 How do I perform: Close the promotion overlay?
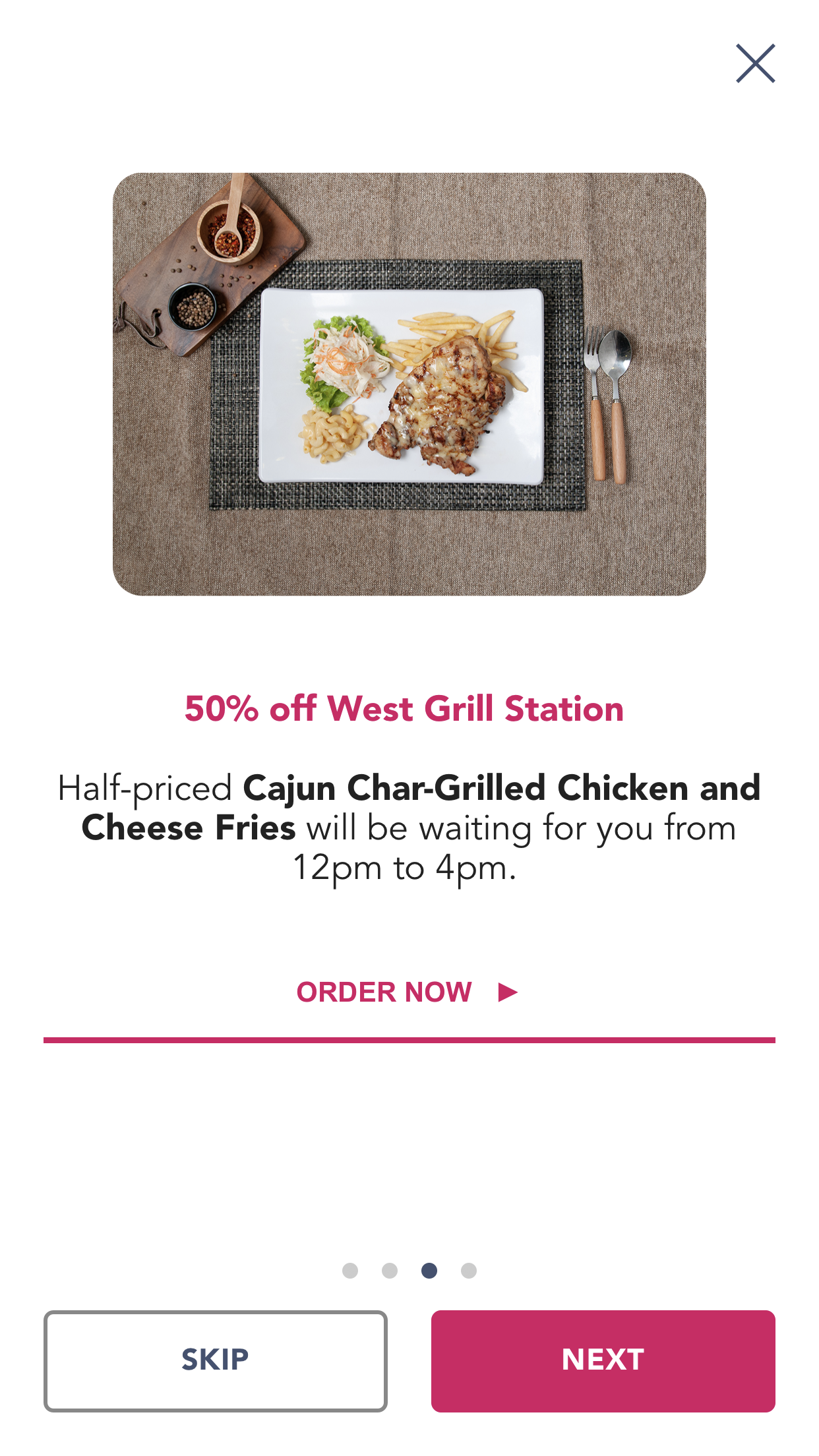coord(755,64)
